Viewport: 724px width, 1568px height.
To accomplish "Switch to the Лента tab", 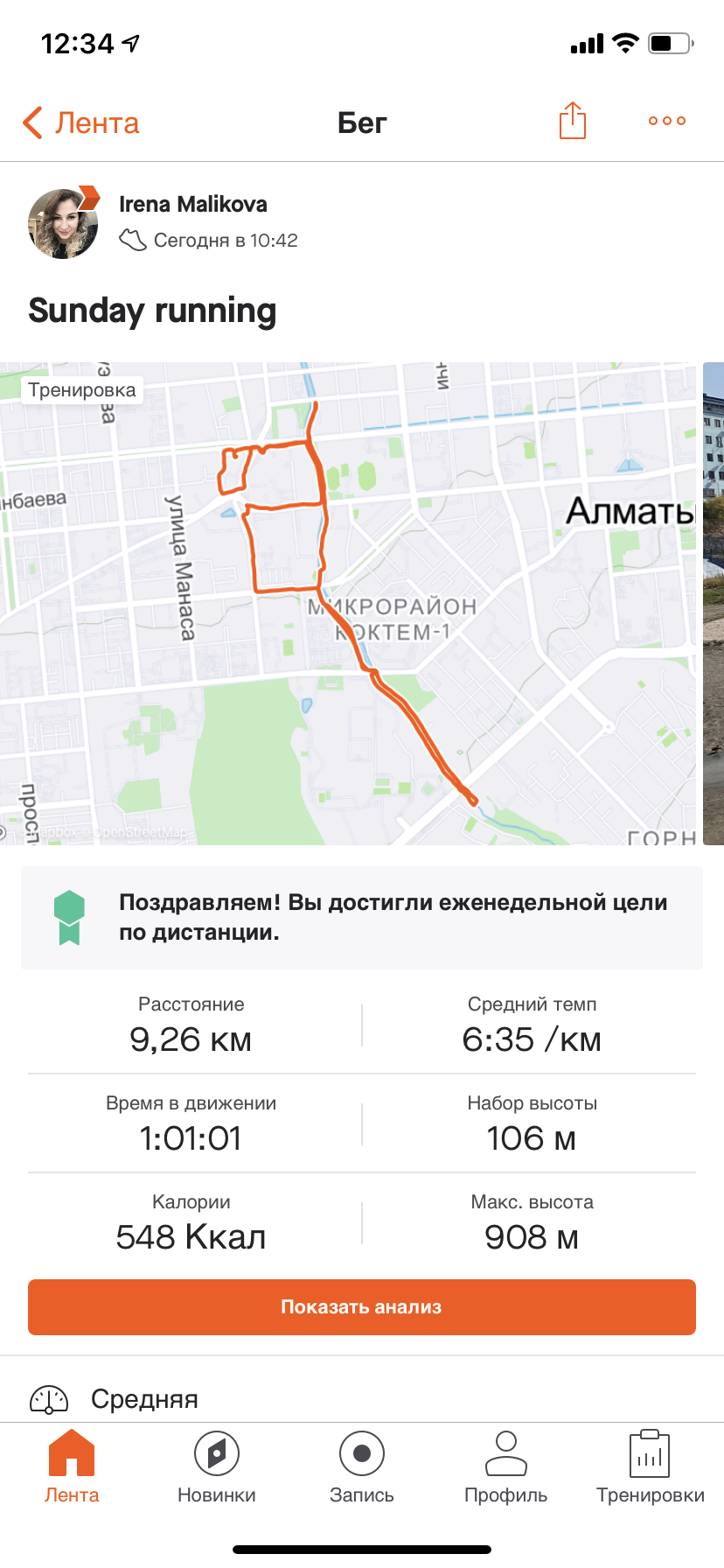I will pos(72,1466).
